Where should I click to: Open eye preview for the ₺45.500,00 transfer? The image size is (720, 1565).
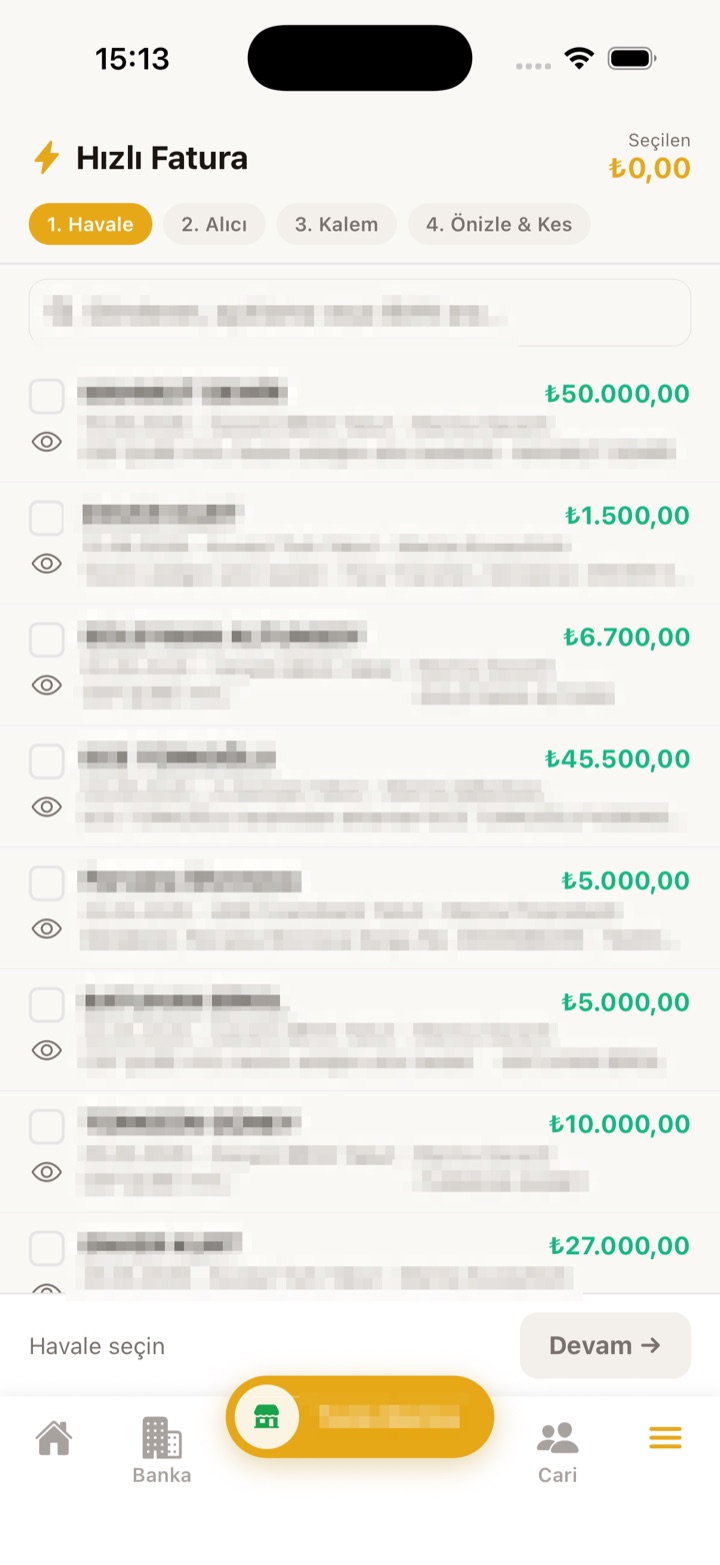[x=47, y=807]
